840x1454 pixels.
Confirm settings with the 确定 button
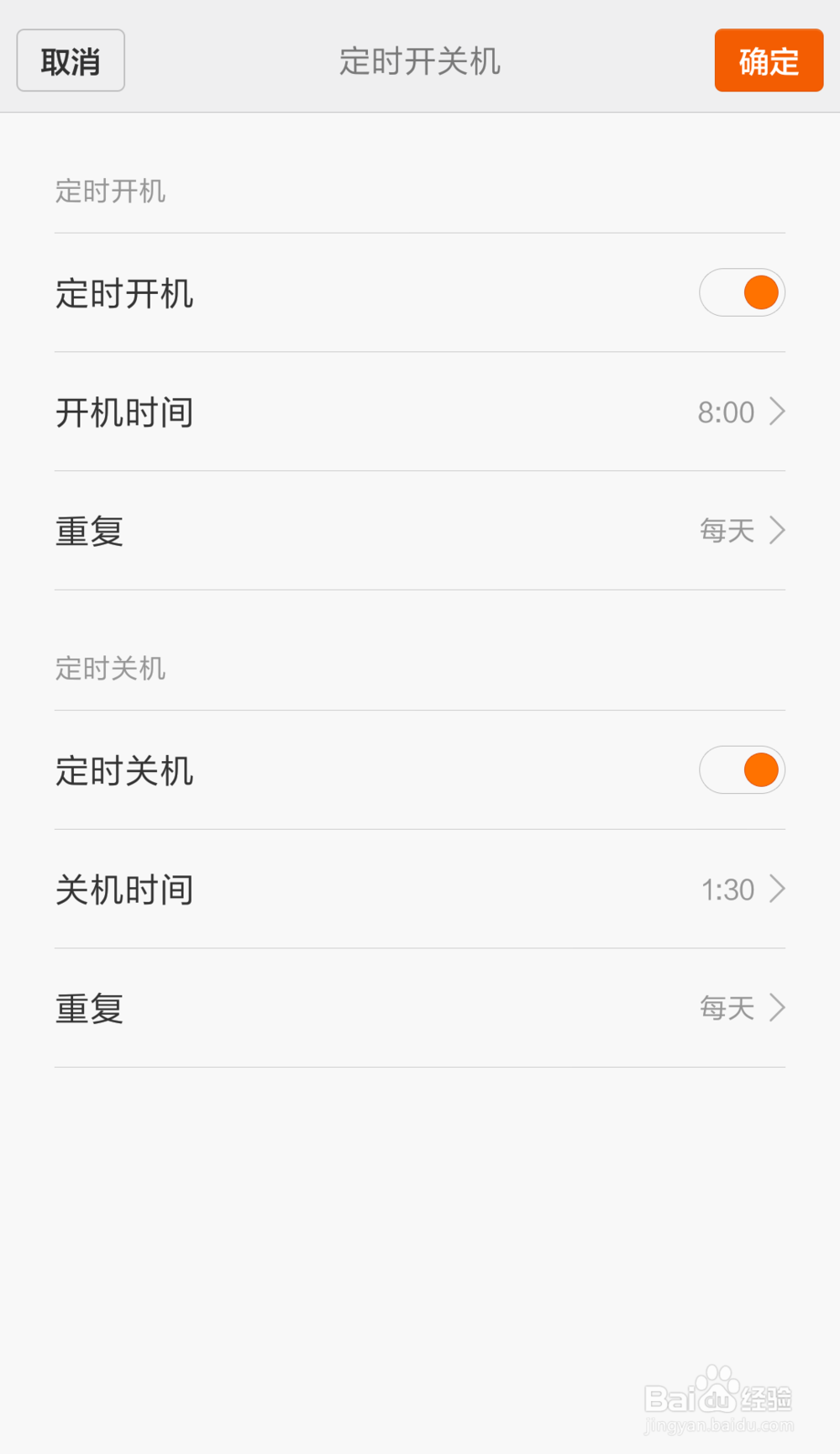pos(769,60)
